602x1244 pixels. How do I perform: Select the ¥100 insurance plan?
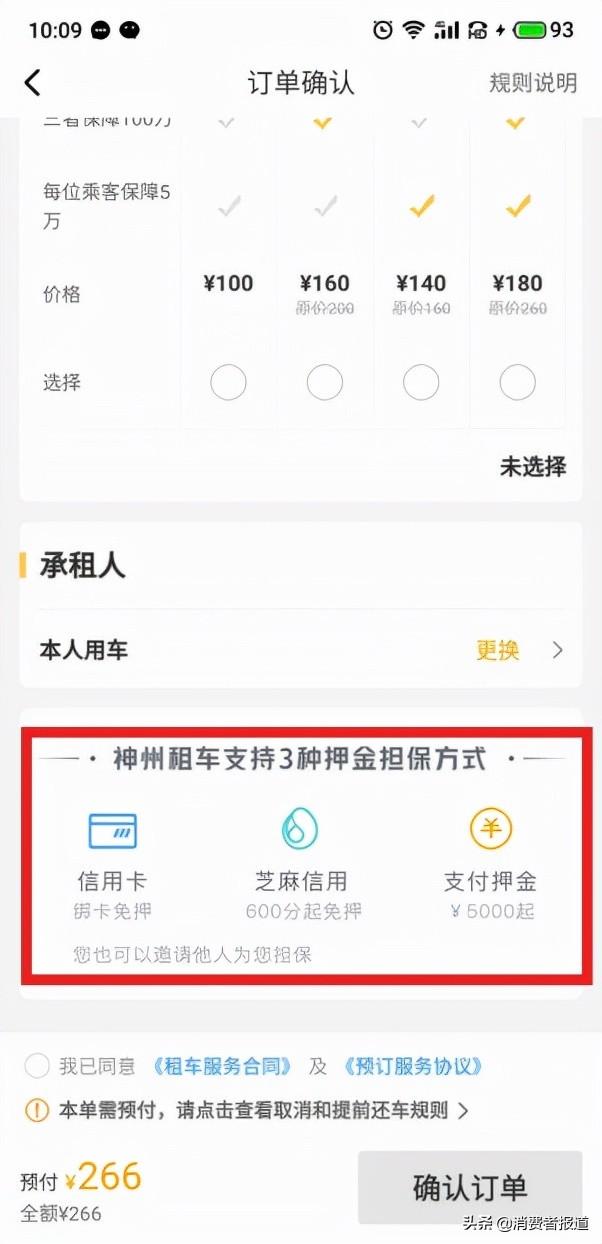pyautogui.click(x=228, y=382)
